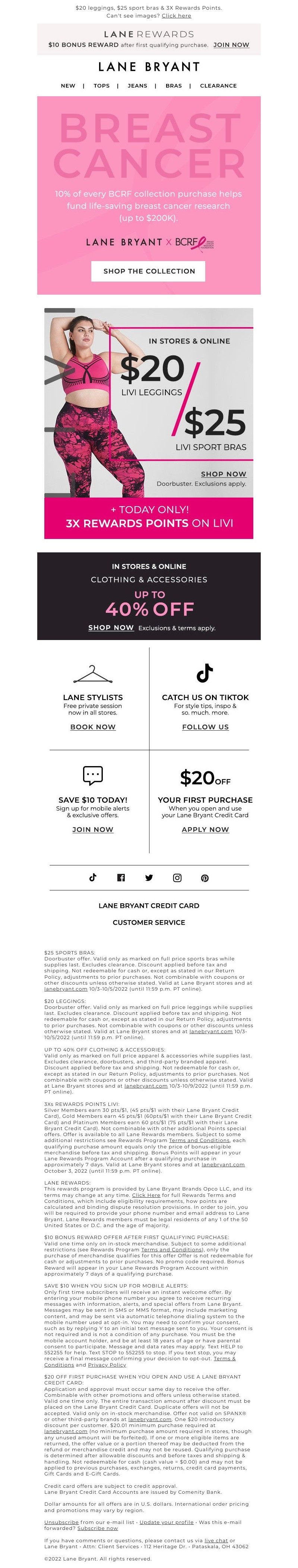Image resolution: width=298 pixels, height=1568 pixels.
Task: Tap JOIN NOW in Lane Rewards banner
Action: point(231,45)
